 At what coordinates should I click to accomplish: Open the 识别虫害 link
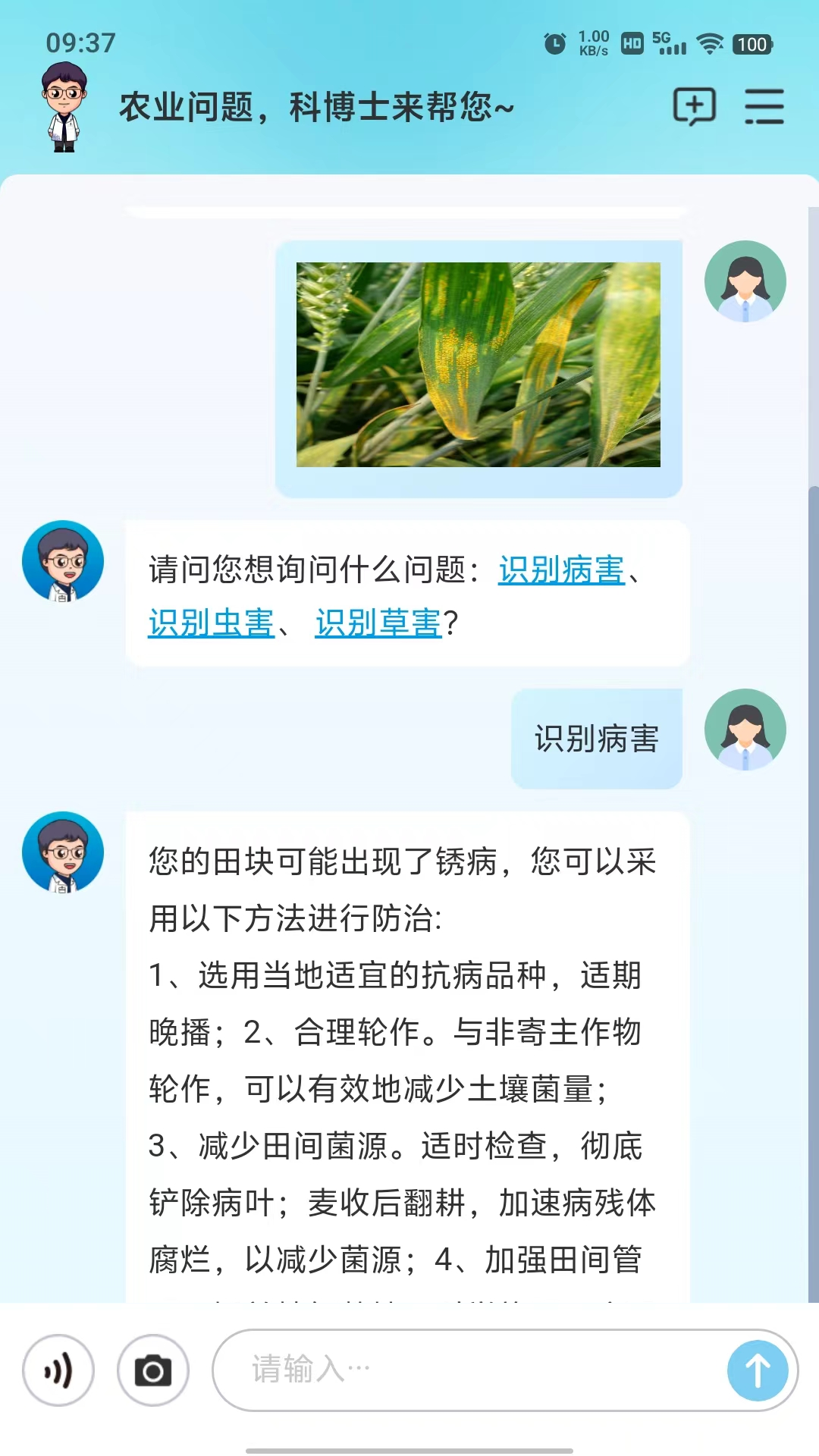(x=211, y=622)
